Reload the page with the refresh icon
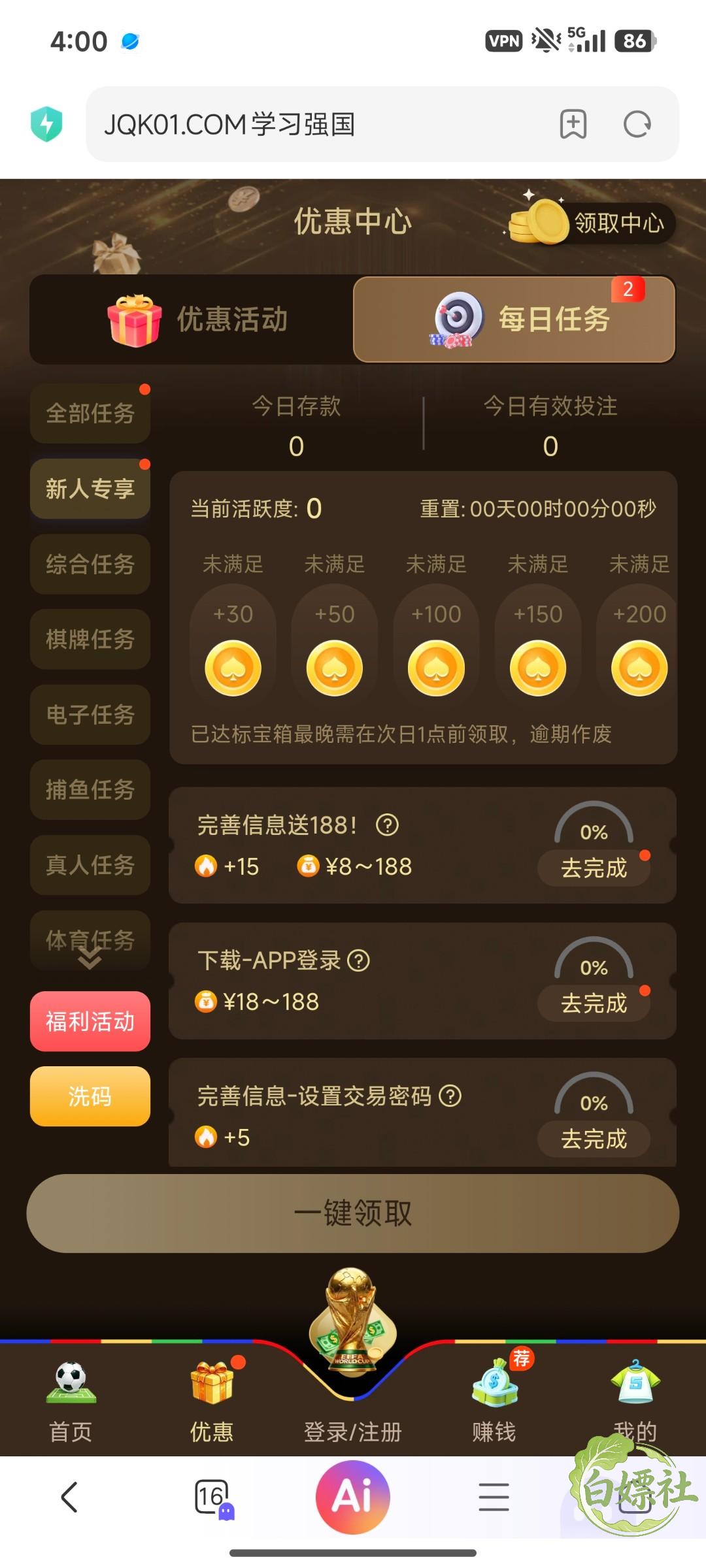 point(637,124)
